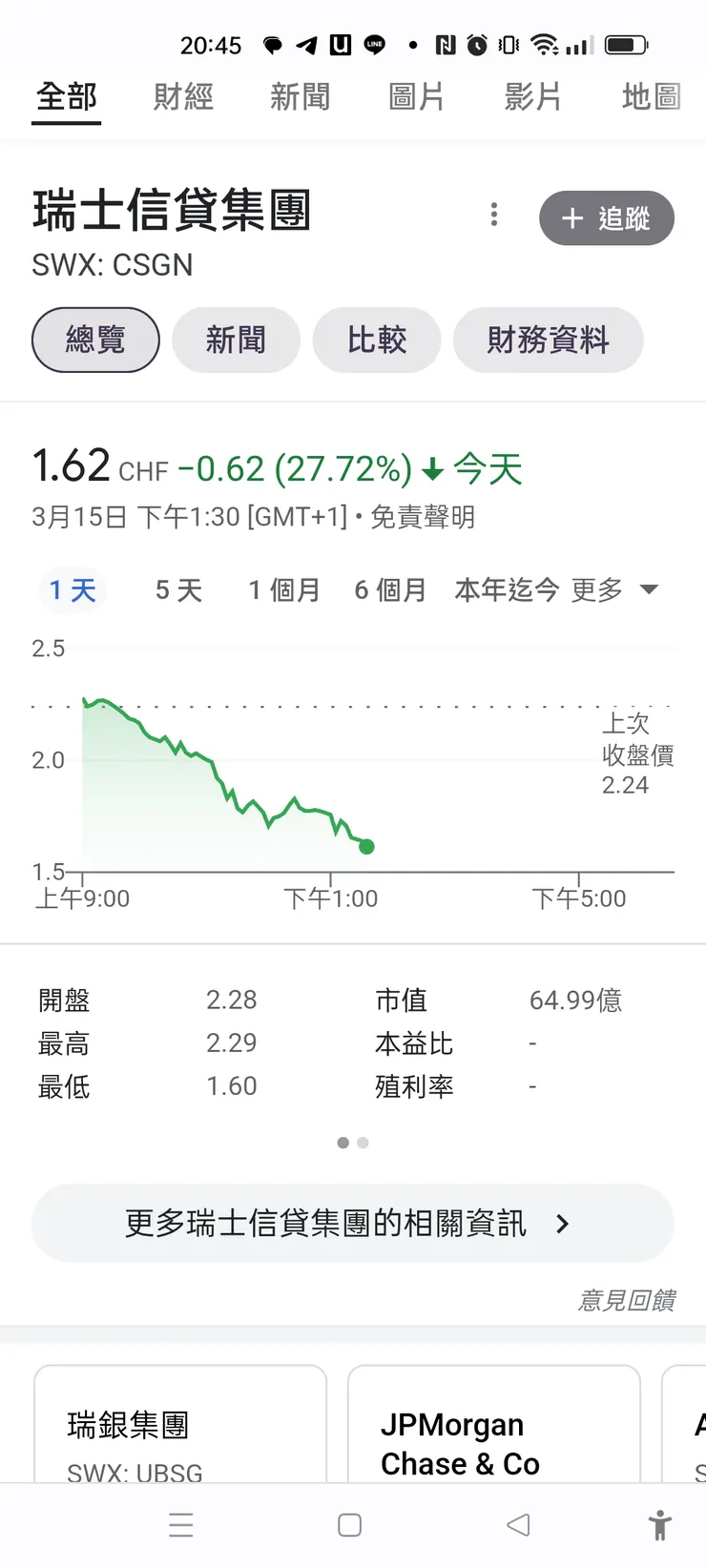This screenshot has height=1568, width=706.
Task: Switch to the 財經 search tab
Action: [183, 96]
